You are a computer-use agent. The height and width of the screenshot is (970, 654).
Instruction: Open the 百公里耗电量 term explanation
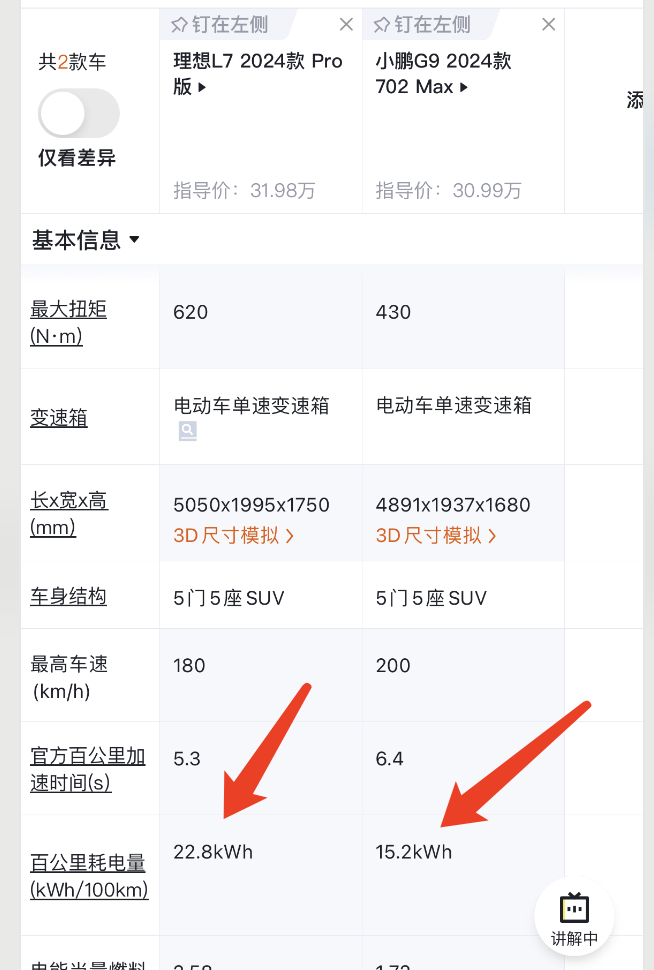[x=88, y=875]
